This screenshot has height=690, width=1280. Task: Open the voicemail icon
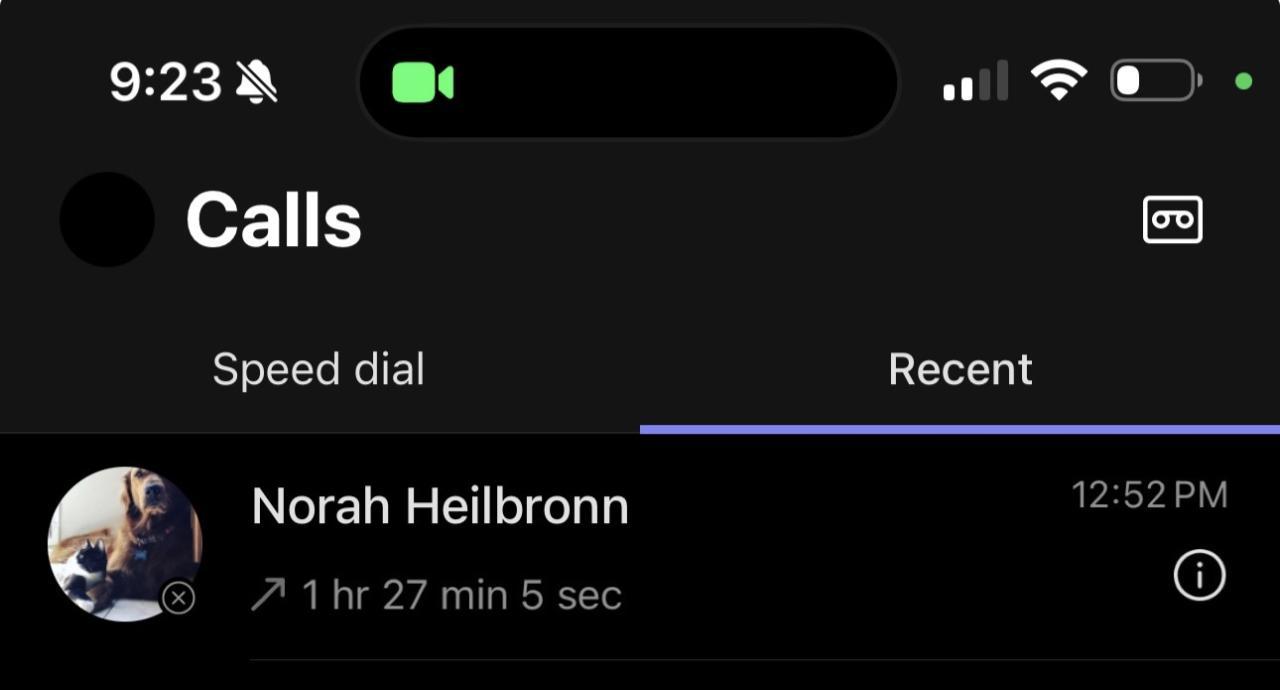(x=1172, y=220)
